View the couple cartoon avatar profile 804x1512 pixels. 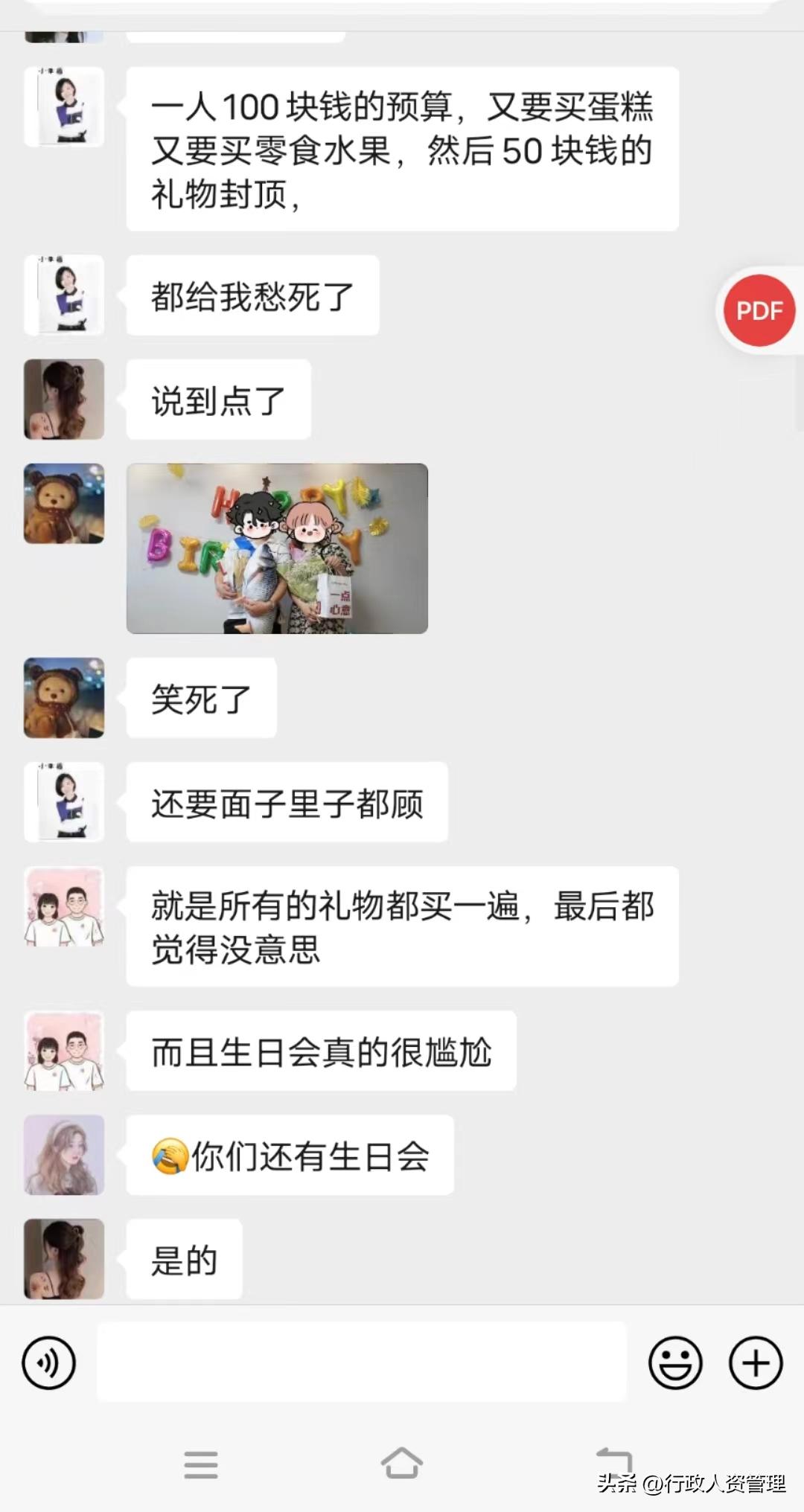63,909
